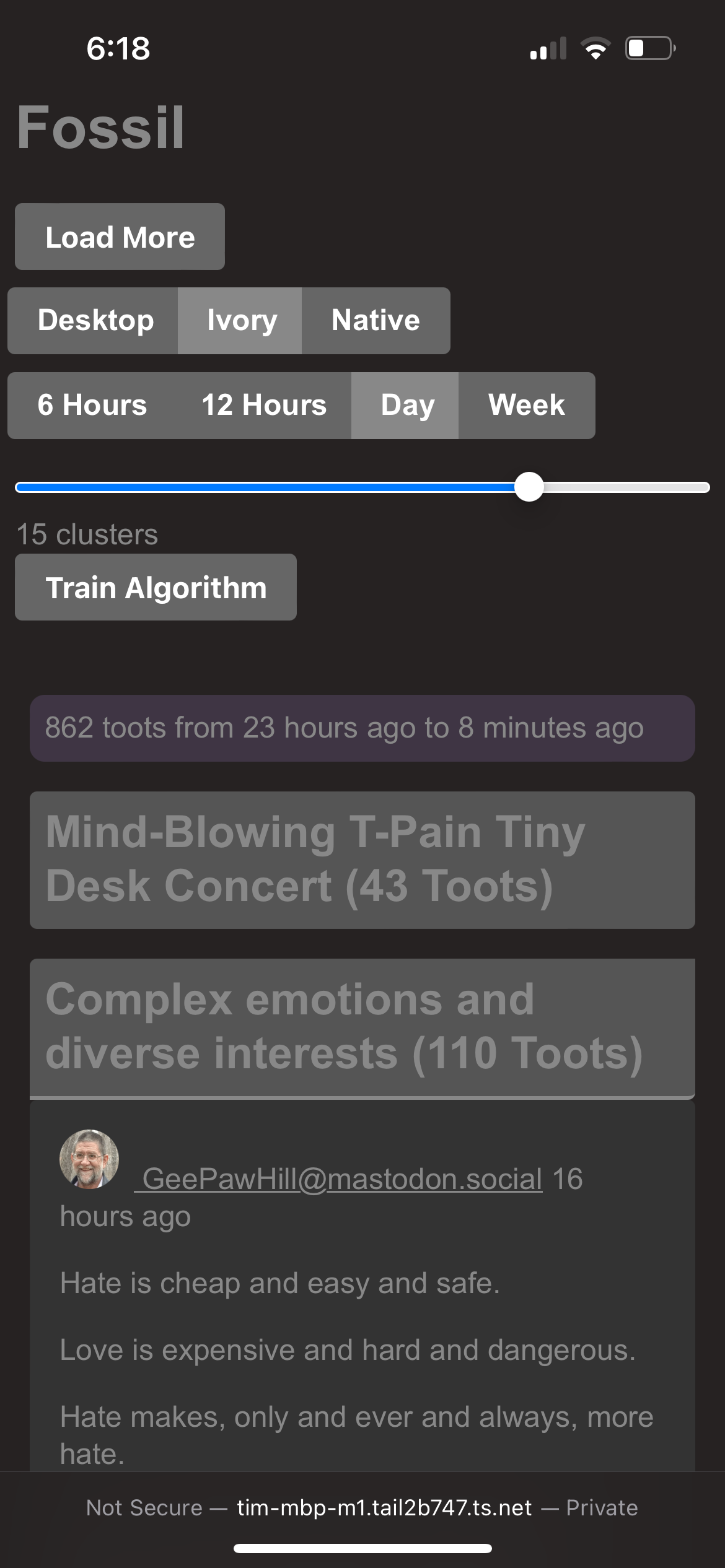Choose the Native option

376,321
